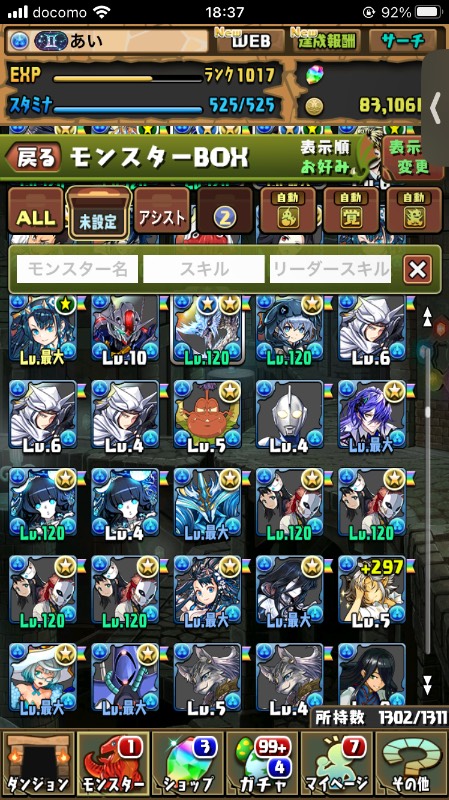Open the サーチ search button
This screenshot has height=800, width=449.
[402, 41]
